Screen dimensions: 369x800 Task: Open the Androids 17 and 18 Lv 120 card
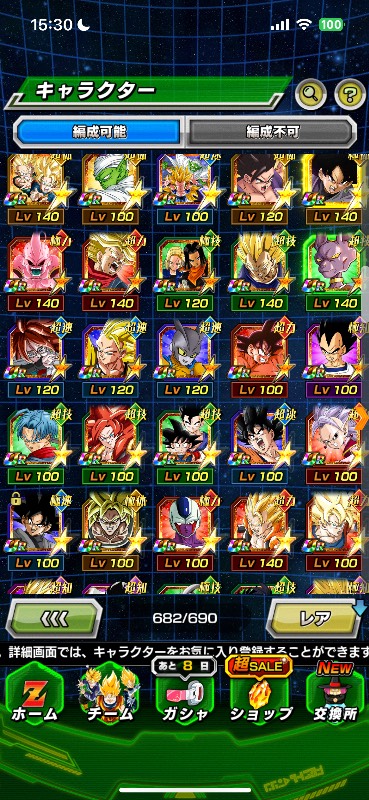(184, 273)
